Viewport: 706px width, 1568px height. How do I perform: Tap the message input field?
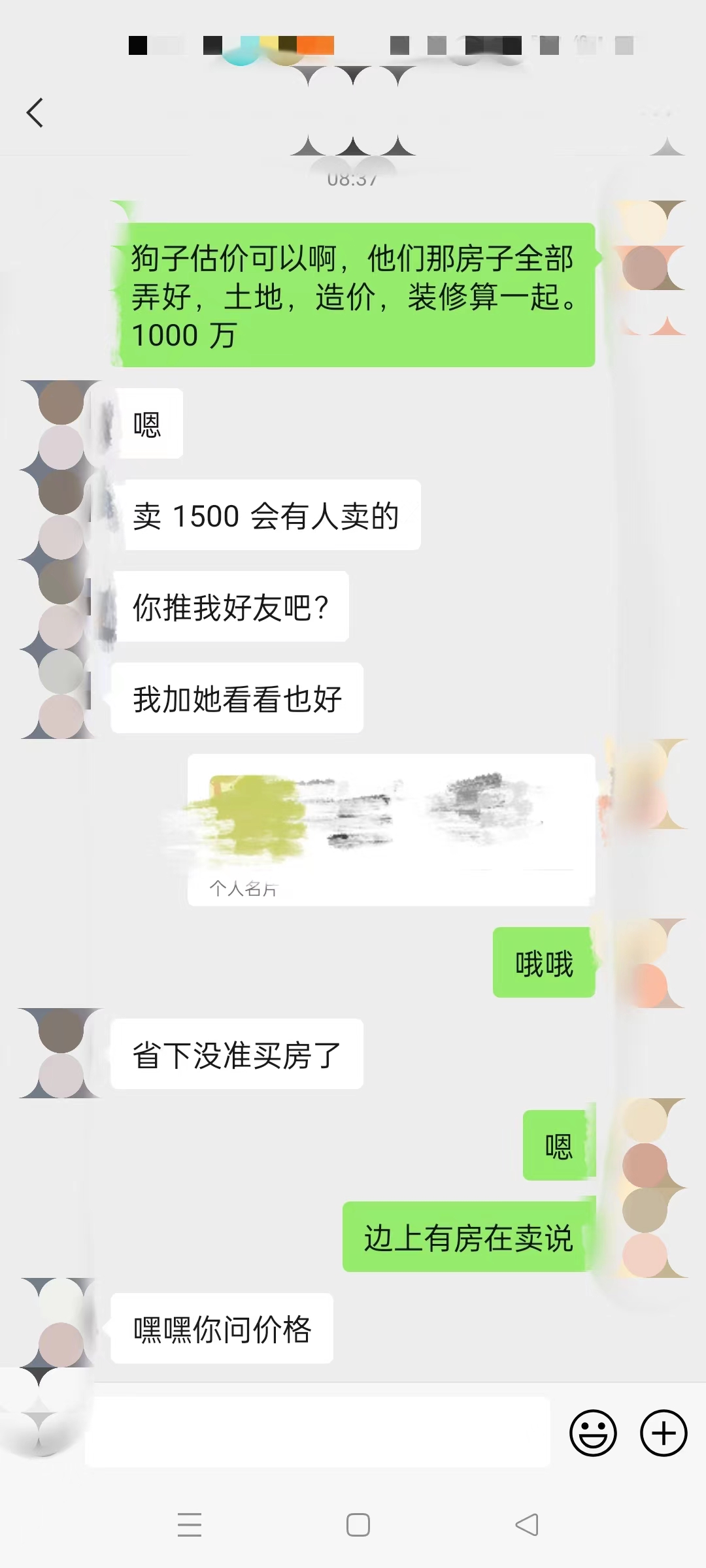(x=318, y=1433)
